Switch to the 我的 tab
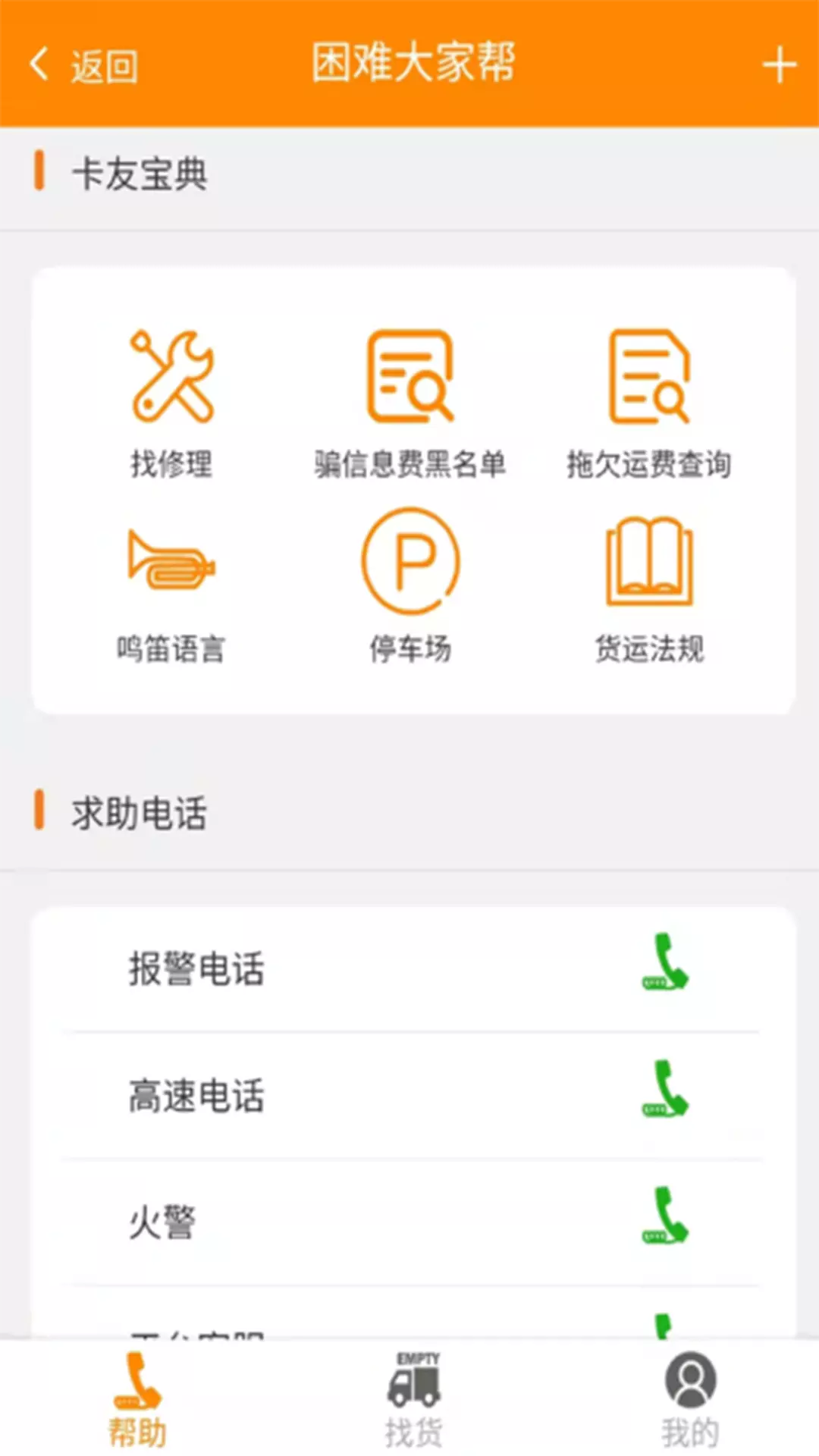The image size is (819, 1456). pos(690,1400)
